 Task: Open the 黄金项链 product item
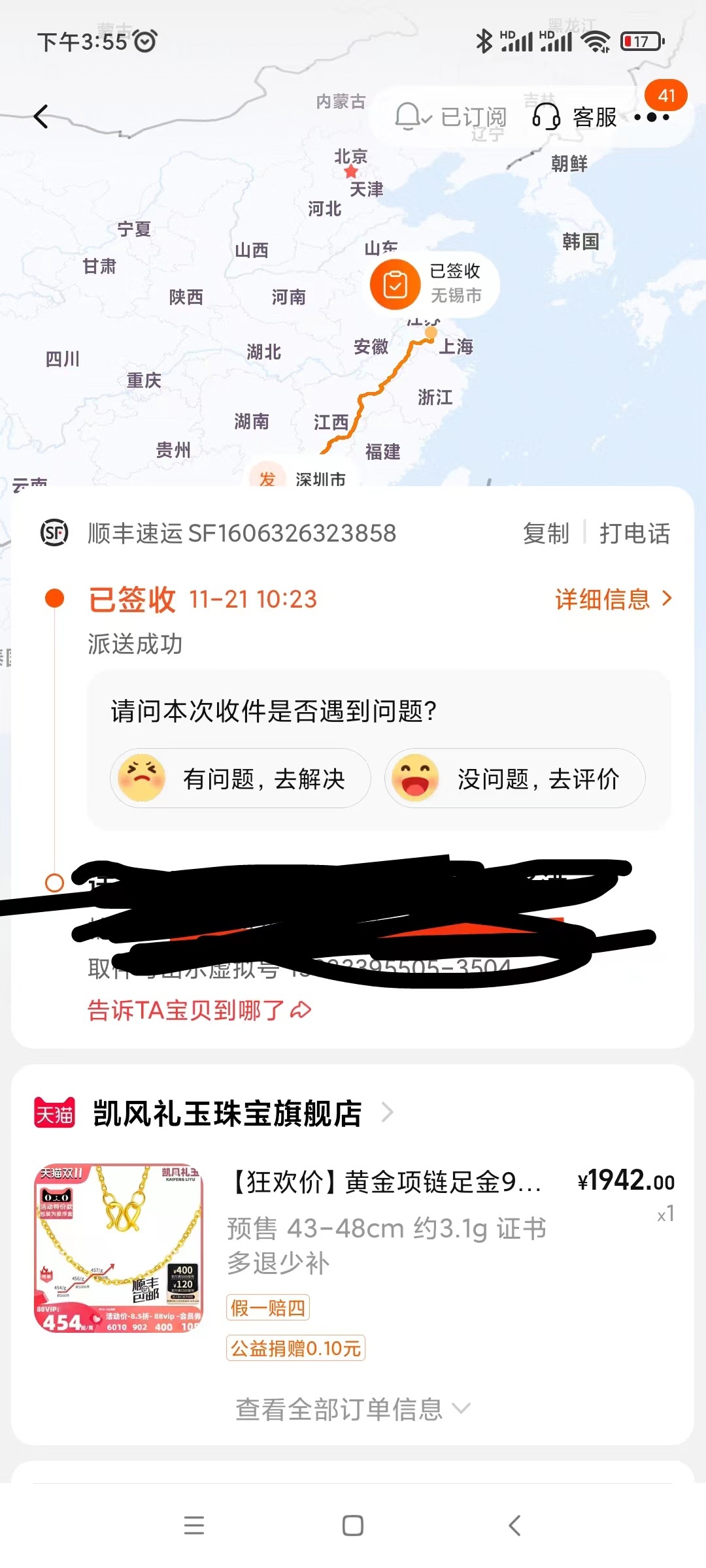tap(384, 1182)
